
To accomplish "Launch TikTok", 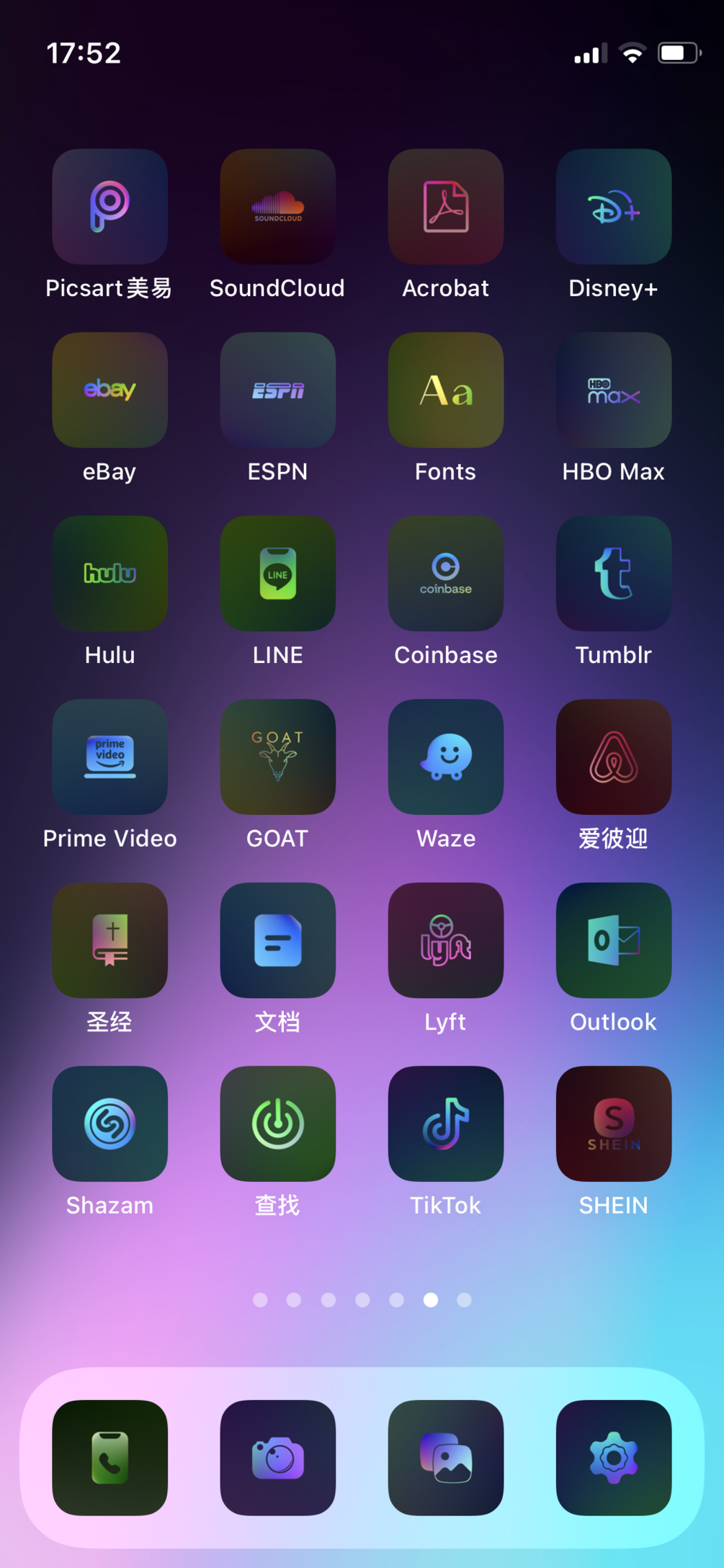I will pyautogui.click(x=445, y=1123).
